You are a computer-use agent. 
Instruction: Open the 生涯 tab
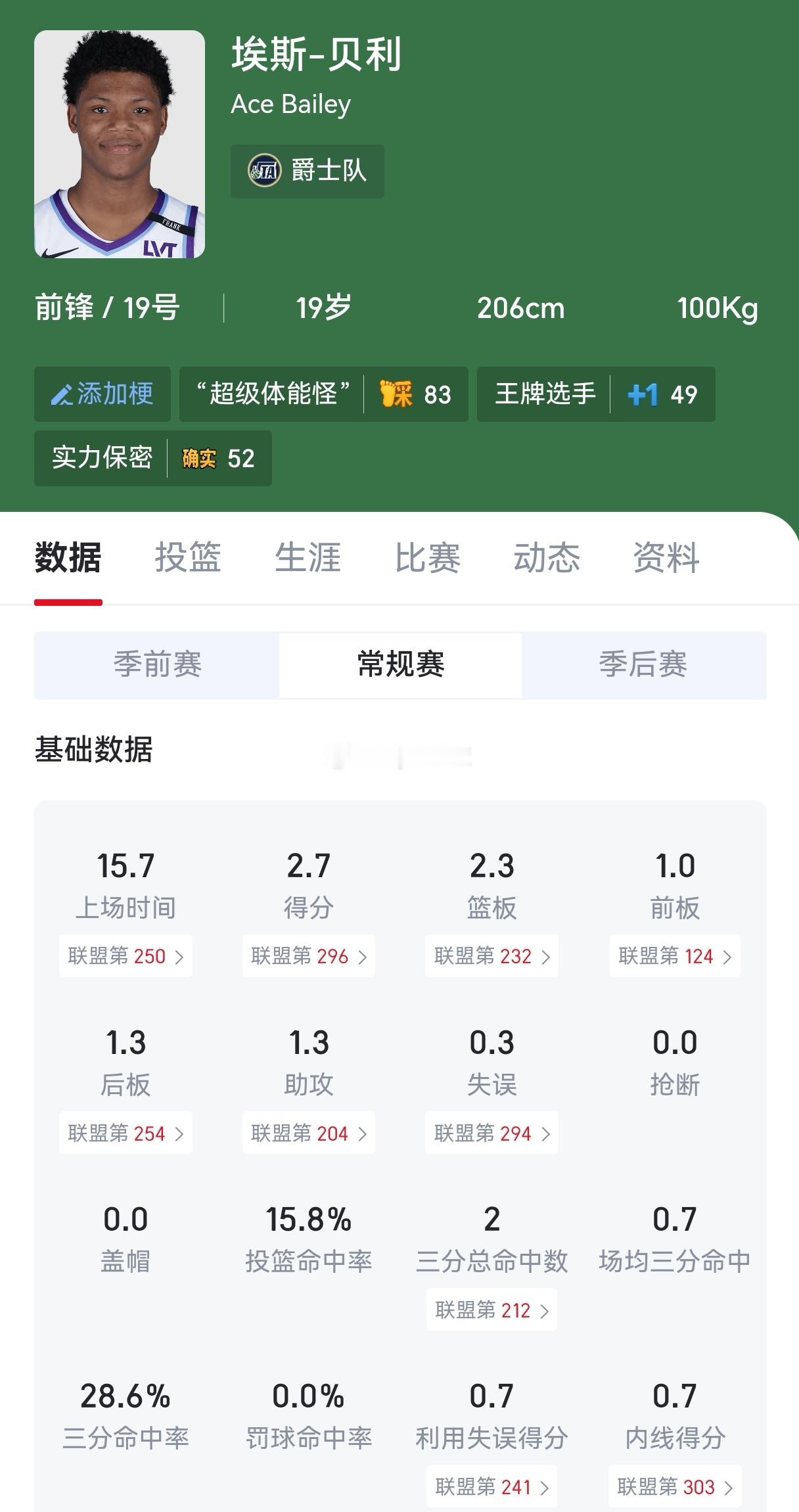[x=308, y=557]
